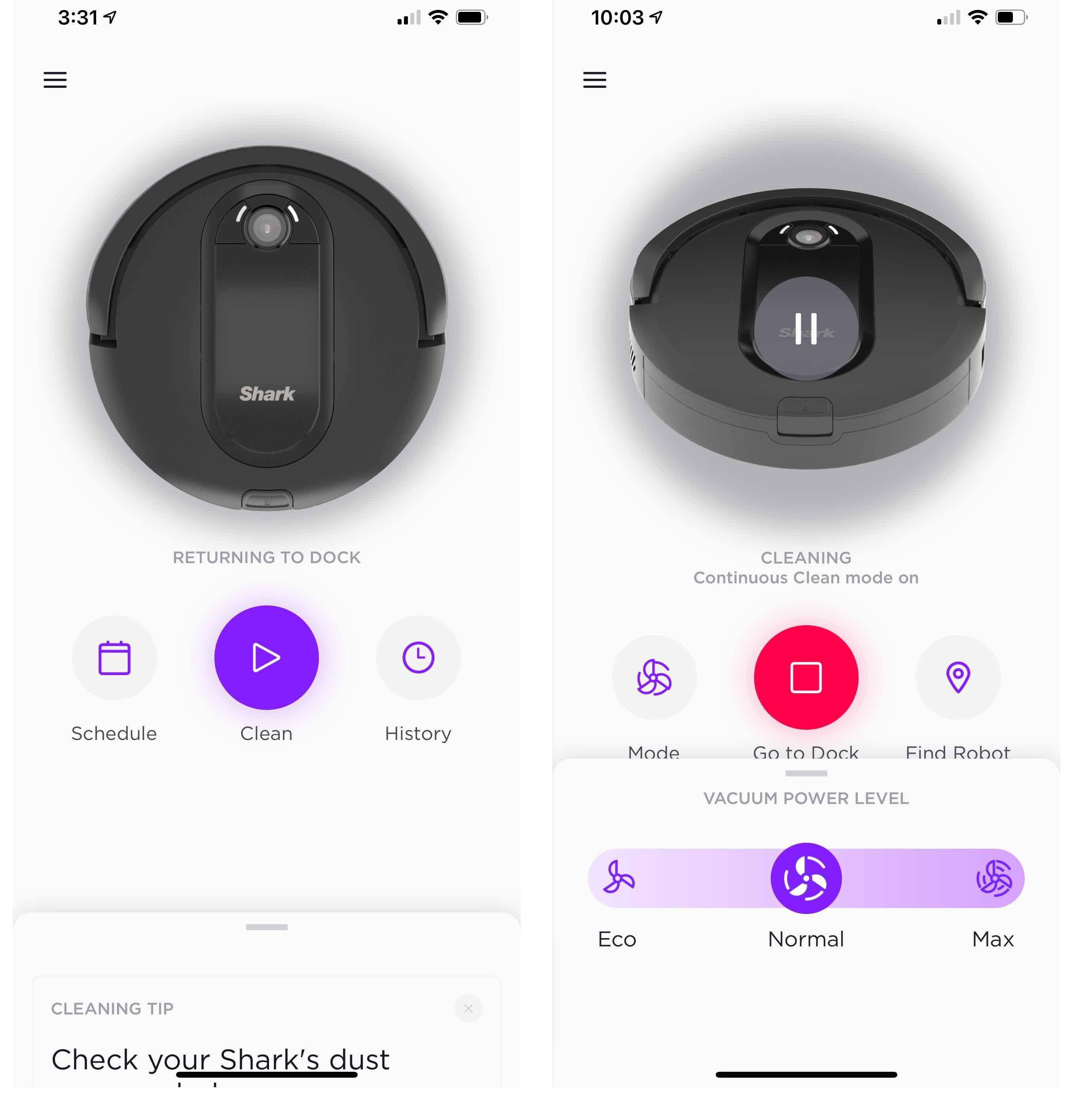This screenshot has width=1092, height=1103.
Task: View the cleaning History
Action: tap(418, 658)
